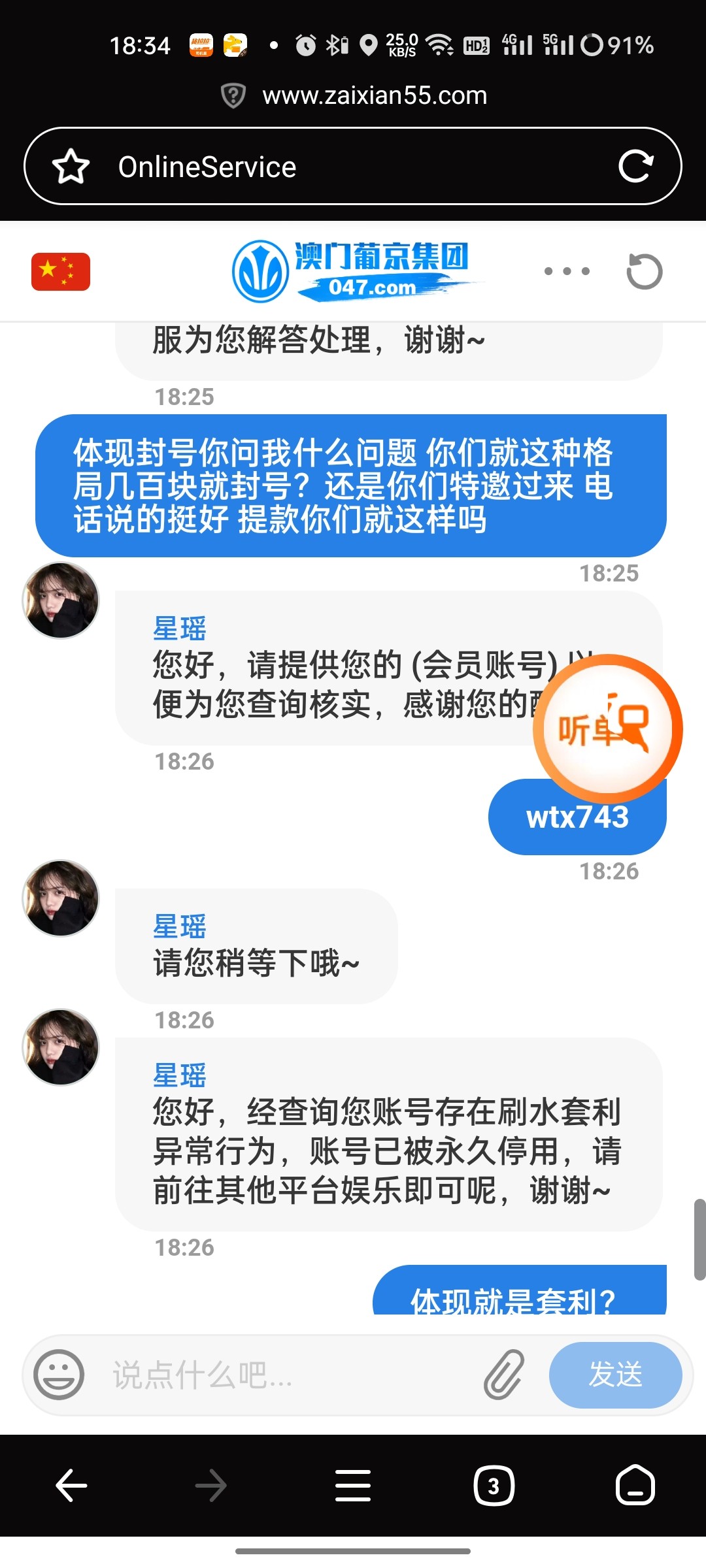This screenshot has height=1568, width=706.
Task: Send the message with 发送
Action: coord(615,1375)
